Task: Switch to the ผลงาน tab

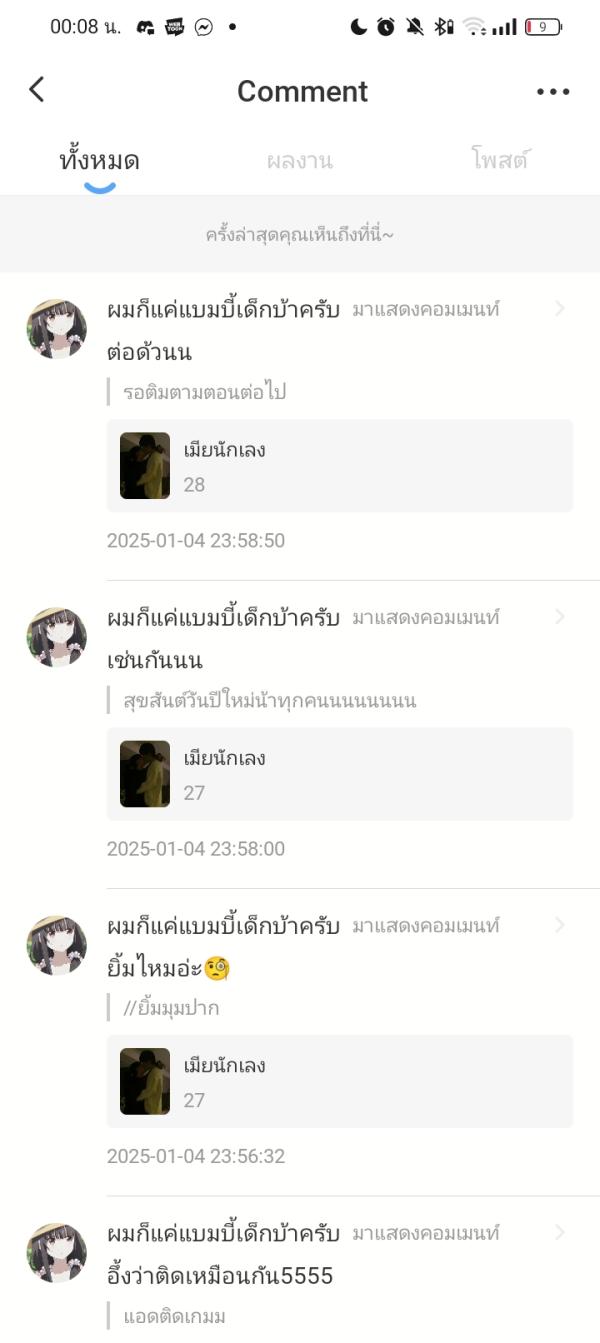Action: 299,161
